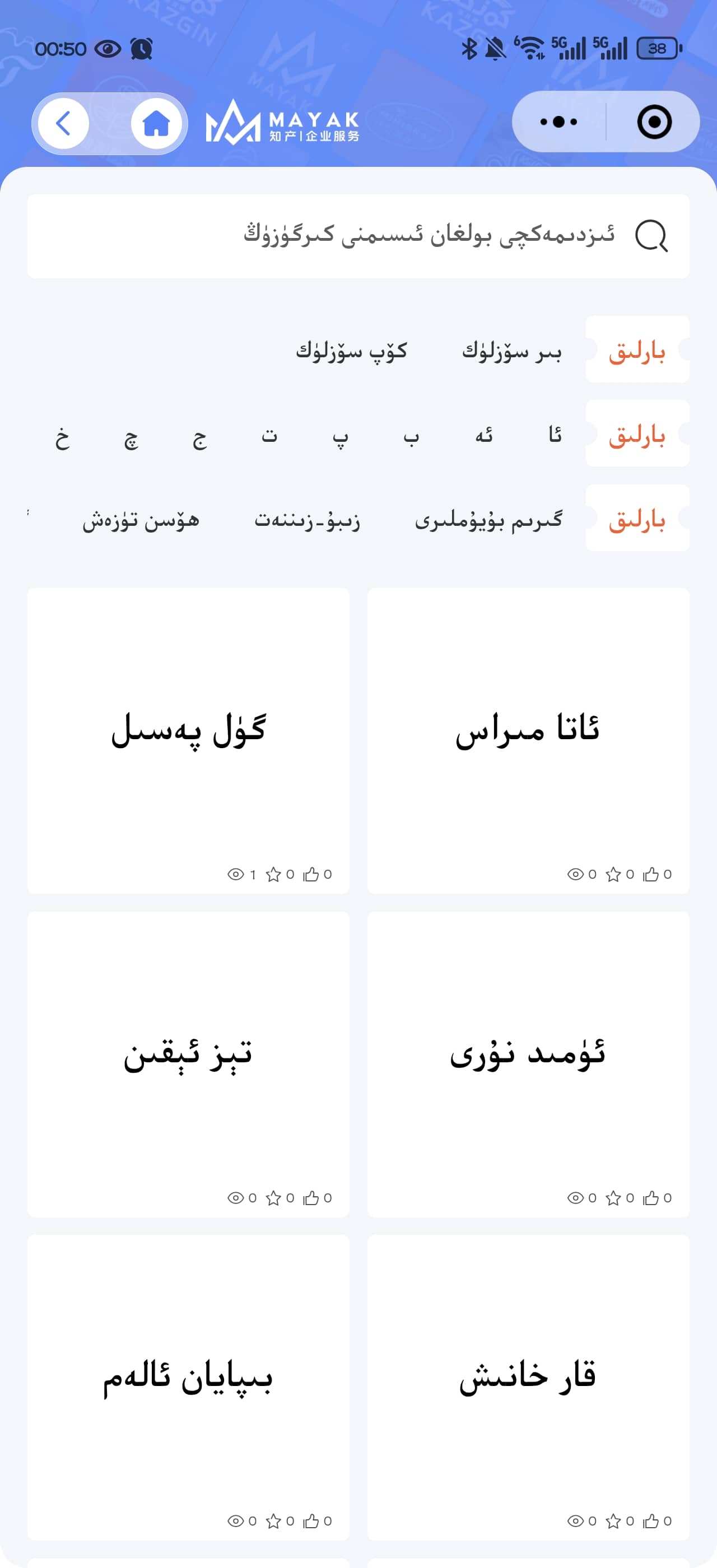This screenshot has width=717, height=1568.
Task: Filter names by letter خ
Action: pos(62,436)
